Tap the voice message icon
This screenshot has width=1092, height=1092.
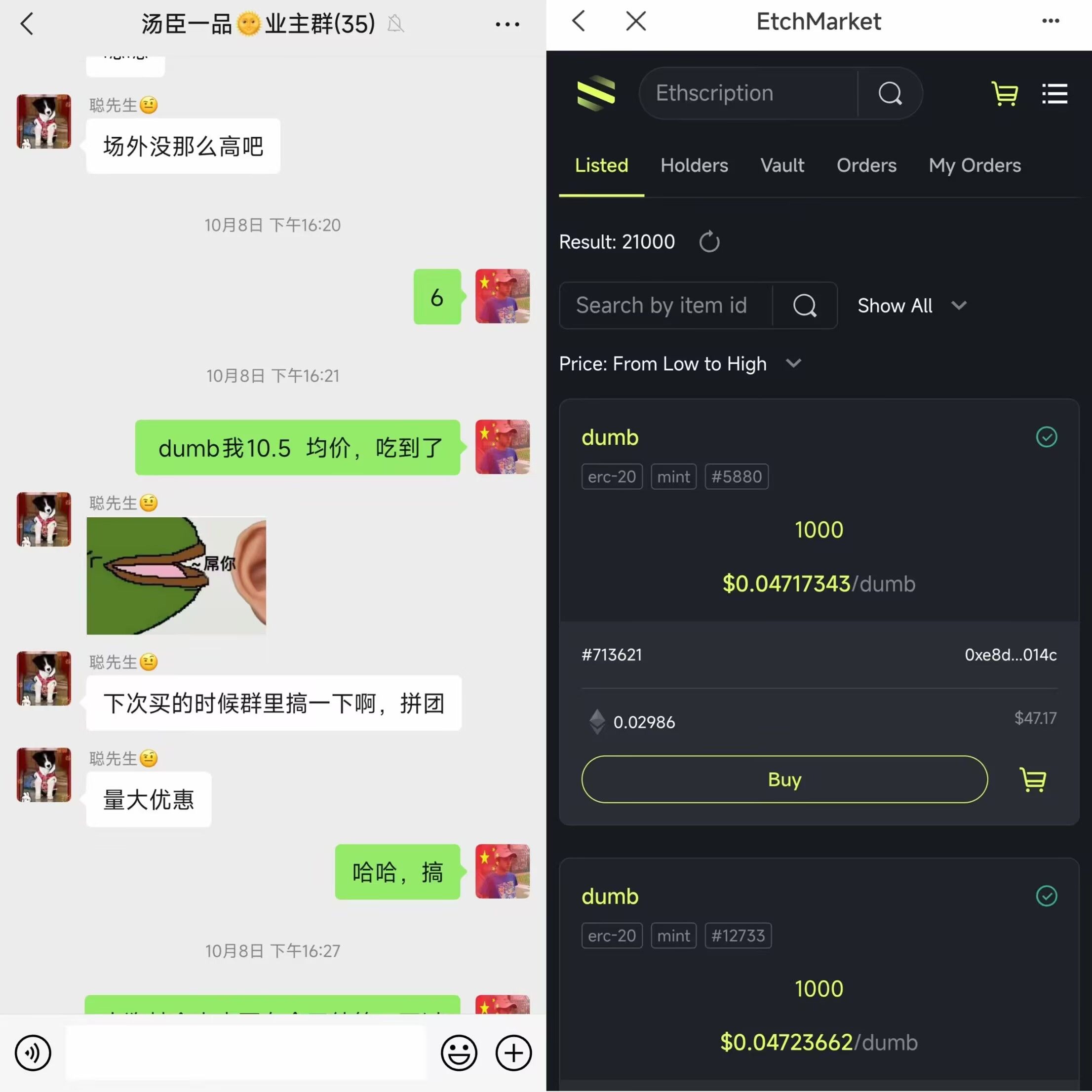[x=33, y=1053]
